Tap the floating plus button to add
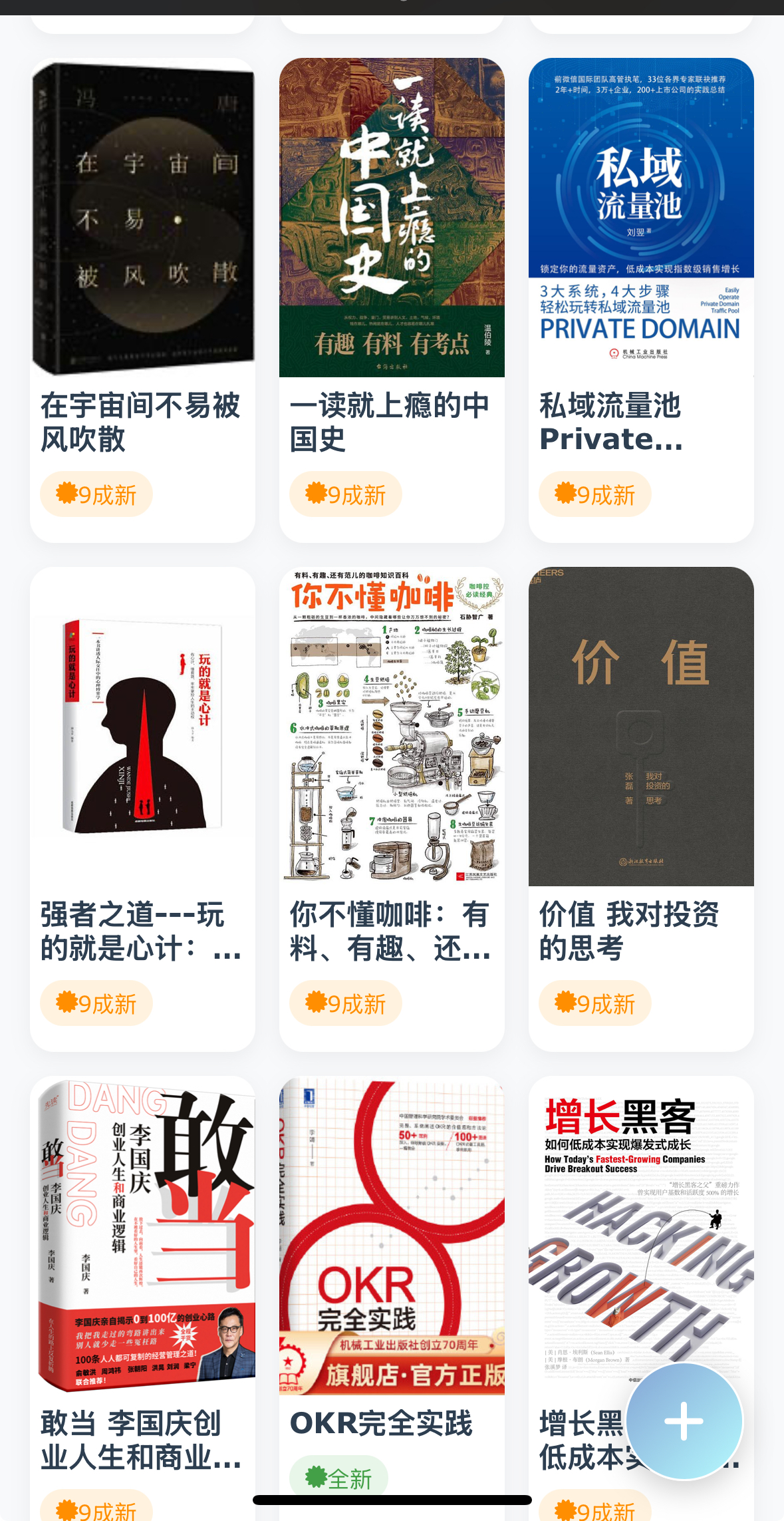The height and width of the screenshot is (1521, 784). click(684, 1421)
